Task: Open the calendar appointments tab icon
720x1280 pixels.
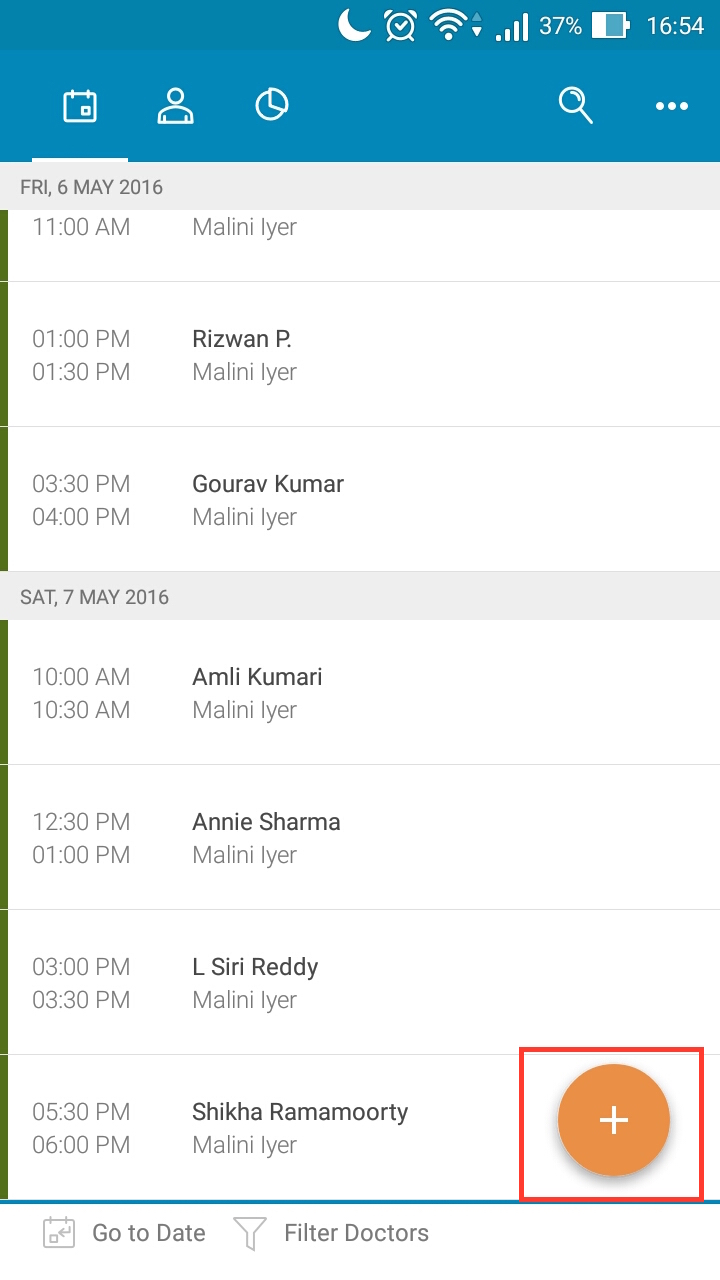Action: pyautogui.click(x=80, y=103)
